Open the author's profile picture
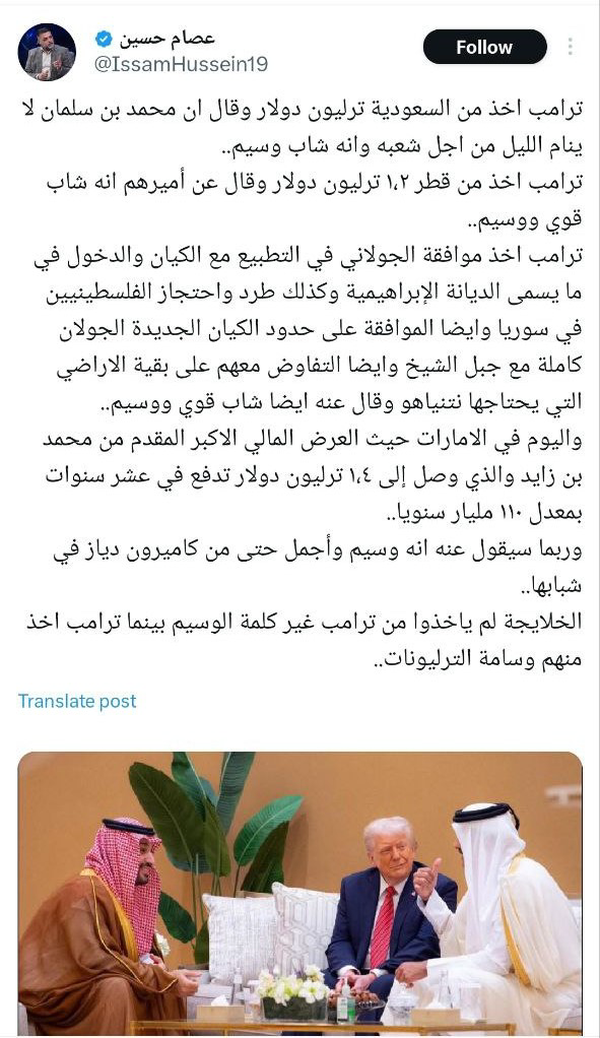 (46, 52)
